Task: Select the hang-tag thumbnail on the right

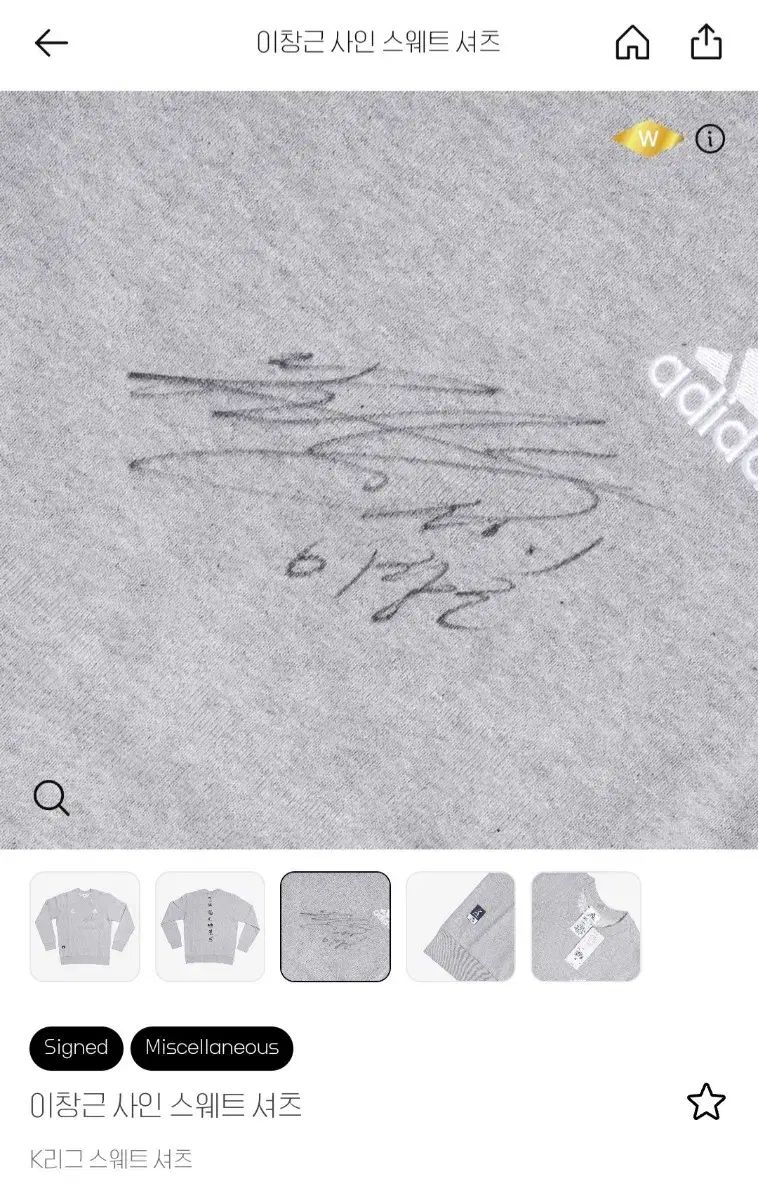Action: click(x=588, y=926)
